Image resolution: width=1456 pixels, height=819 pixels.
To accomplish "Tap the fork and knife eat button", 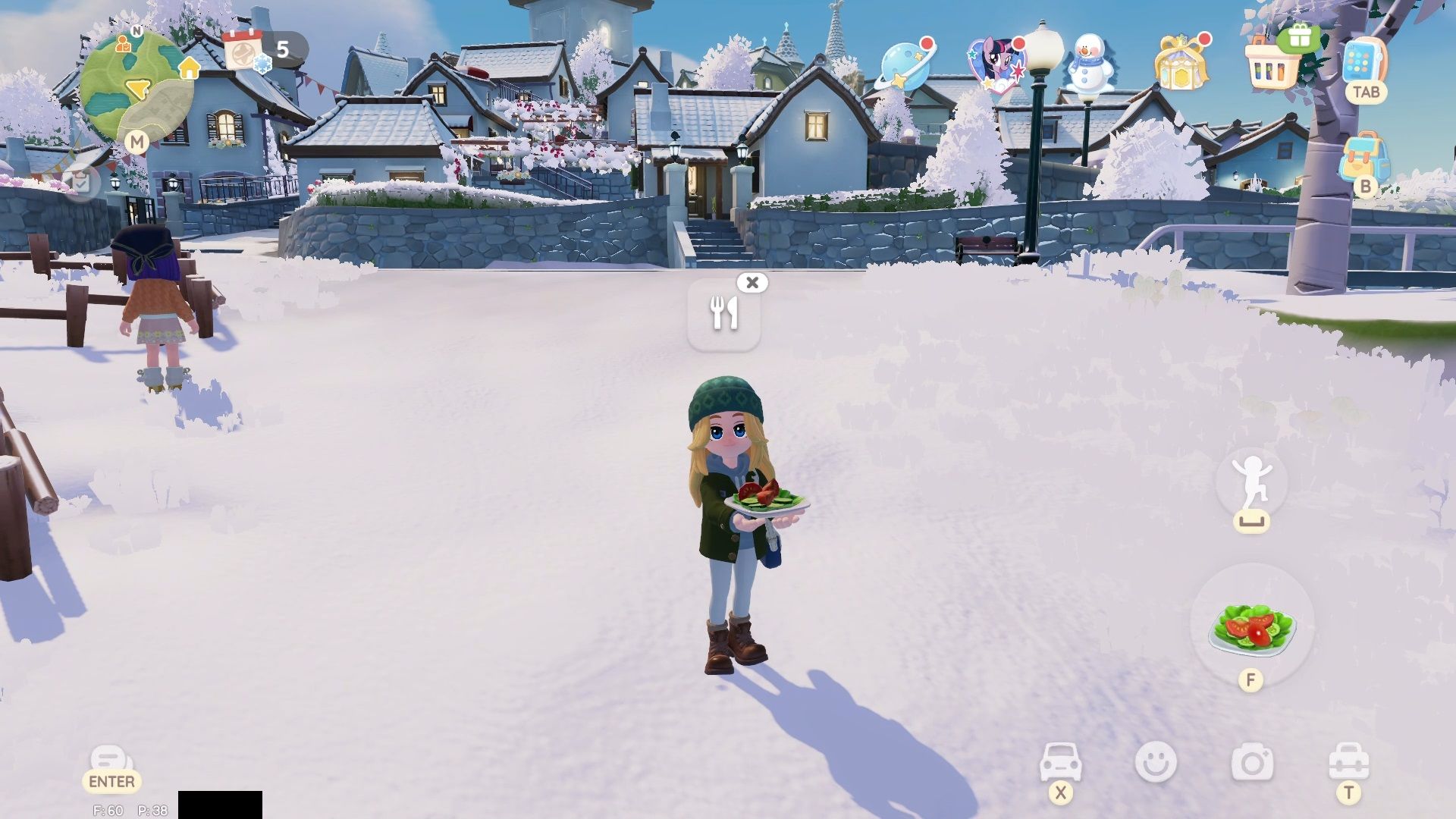I will [x=723, y=313].
